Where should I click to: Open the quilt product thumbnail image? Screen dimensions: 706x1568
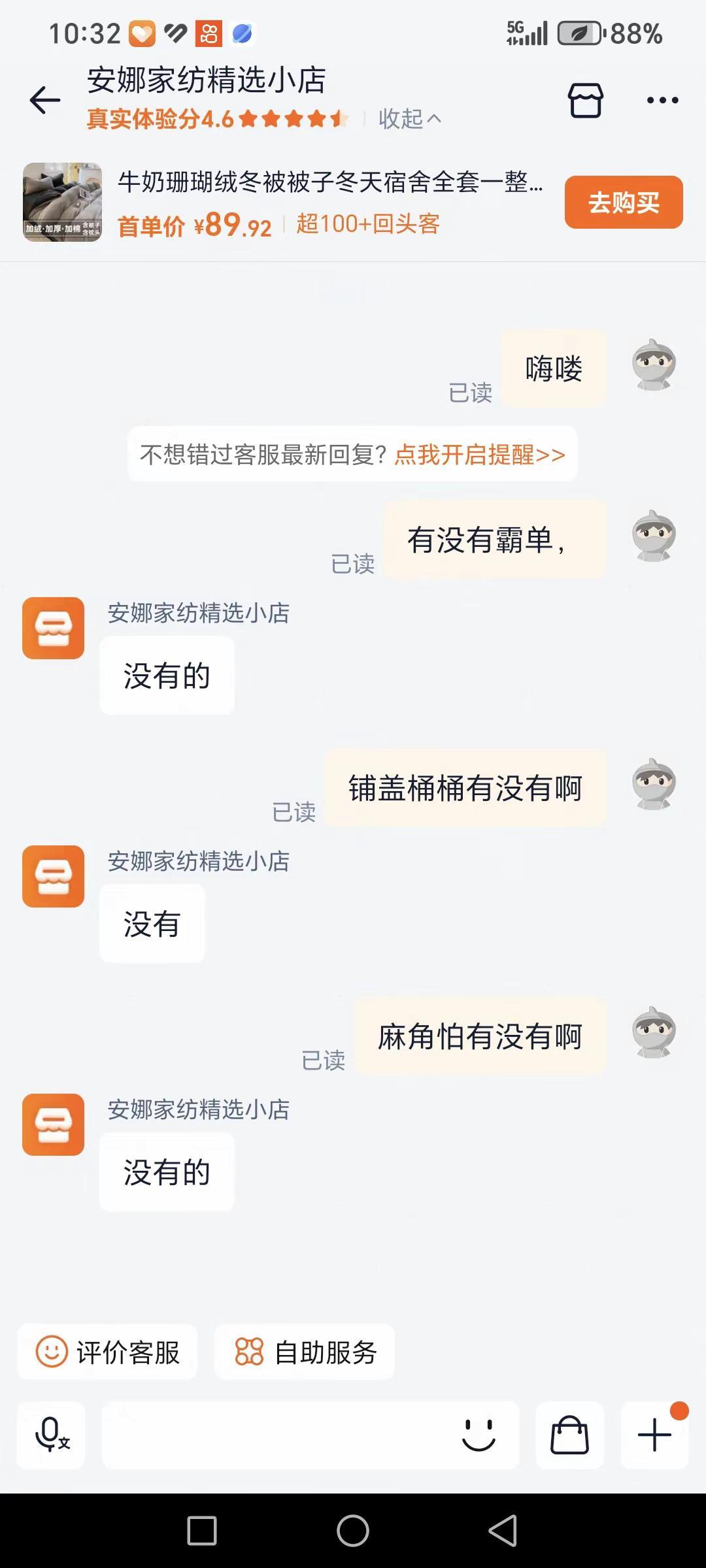61,203
